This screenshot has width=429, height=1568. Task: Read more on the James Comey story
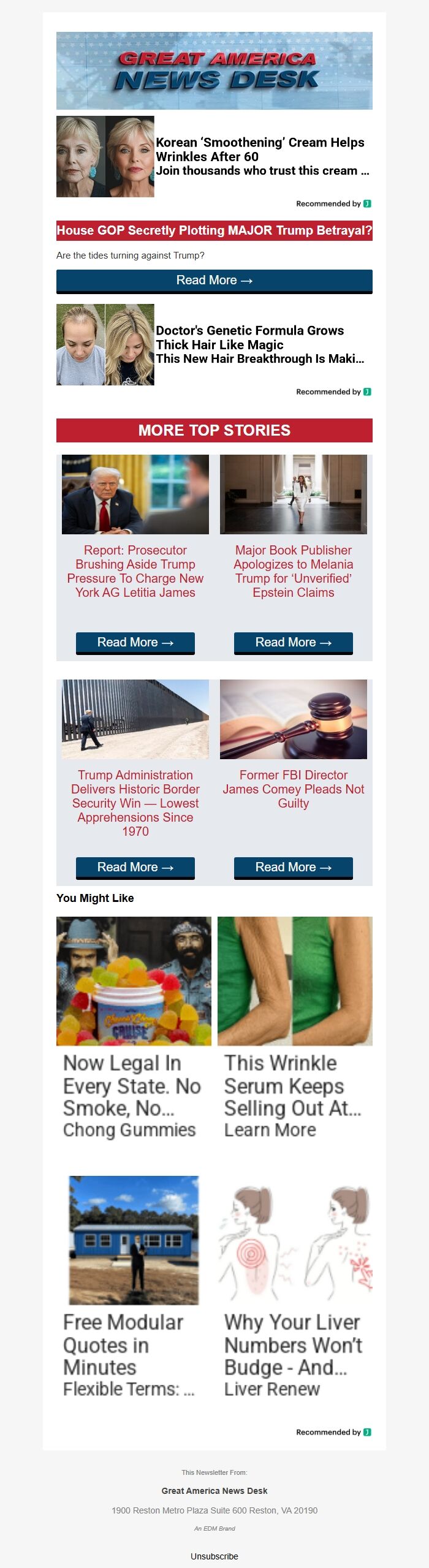293,867
